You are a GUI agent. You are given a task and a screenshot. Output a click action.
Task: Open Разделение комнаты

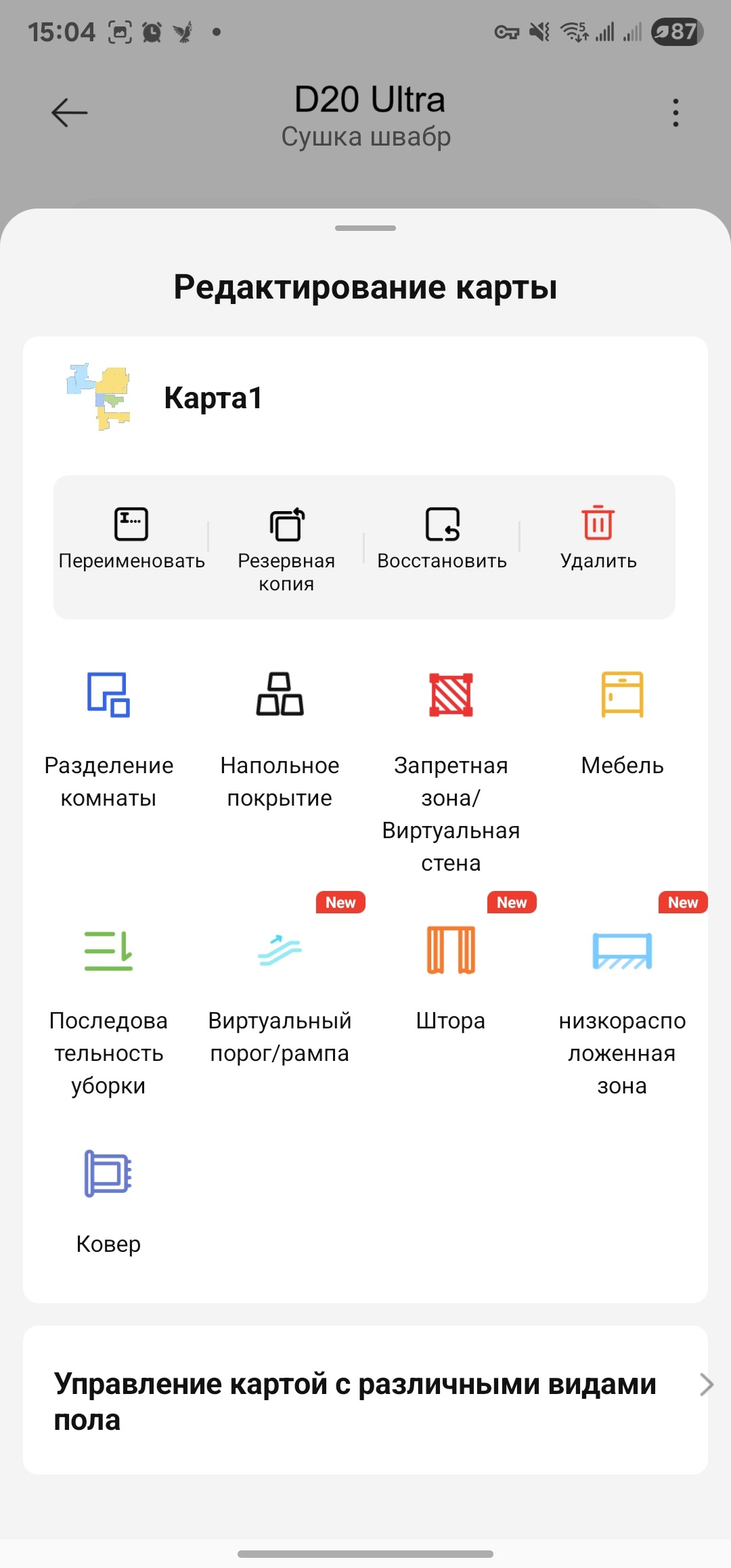(x=108, y=738)
